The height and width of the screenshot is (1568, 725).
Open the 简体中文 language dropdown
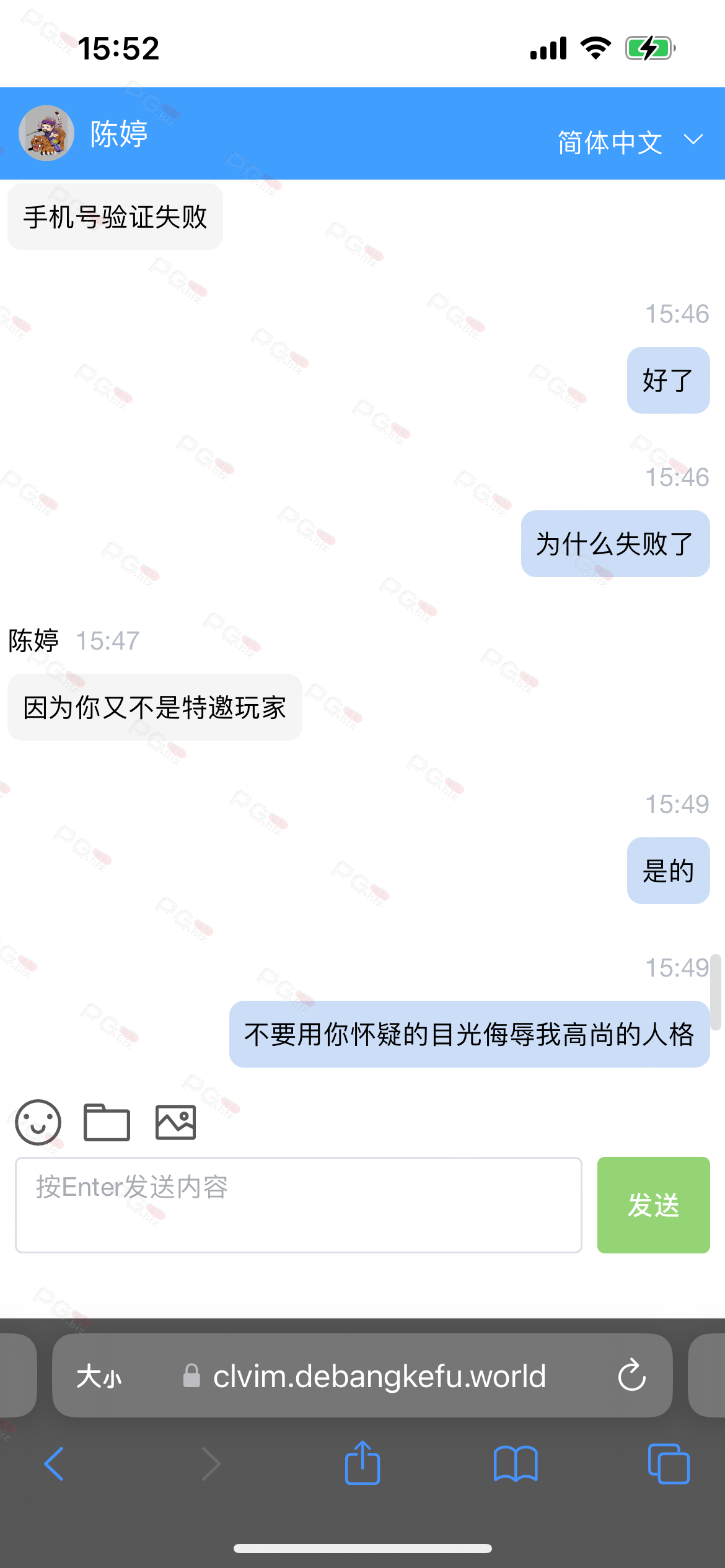629,142
